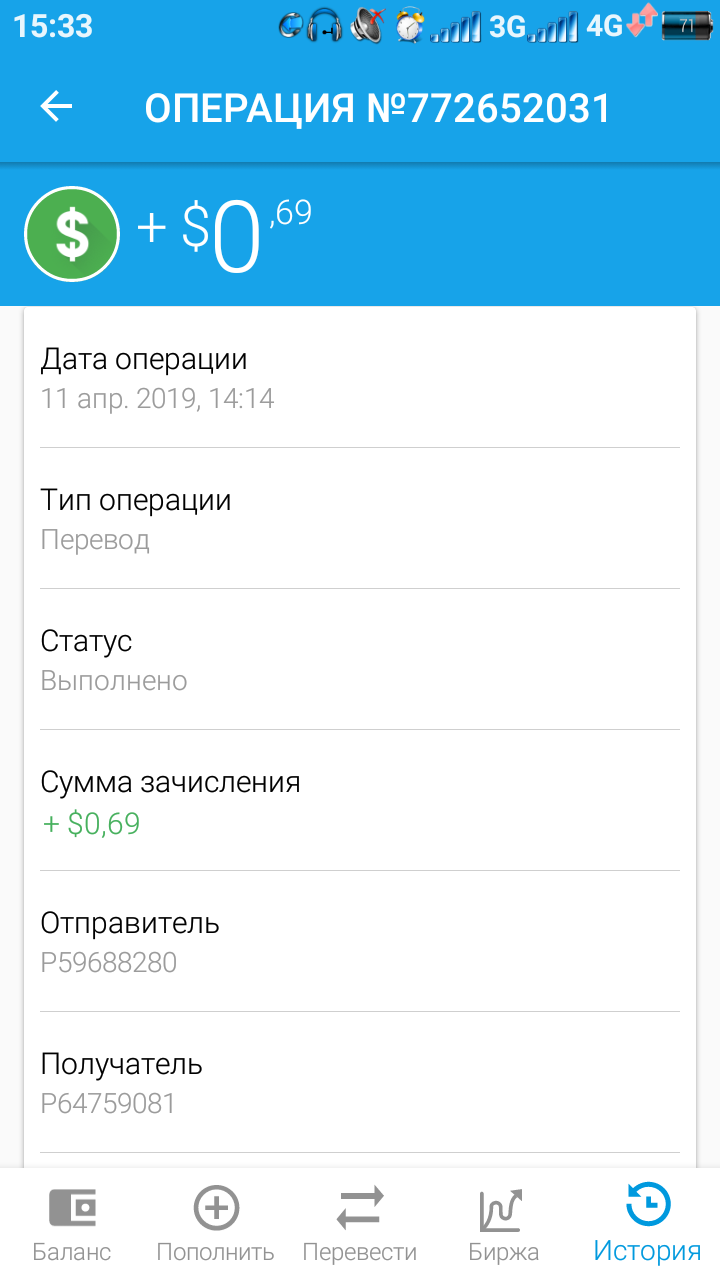Switch to the Баланс tab
Image resolution: width=720 pixels, height=1280 pixels.
click(72, 1224)
